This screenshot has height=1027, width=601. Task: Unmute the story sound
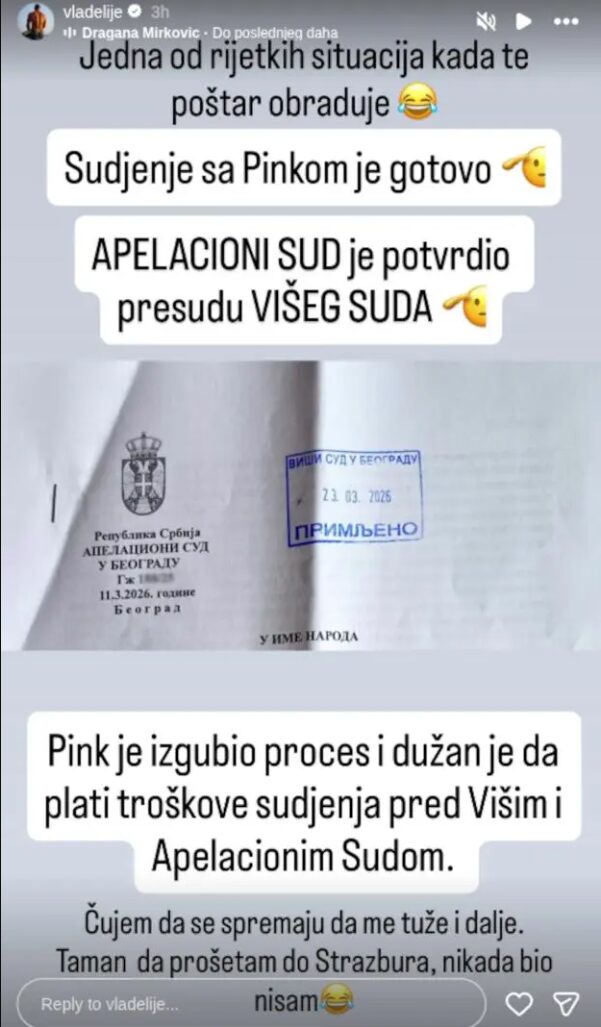point(487,21)
